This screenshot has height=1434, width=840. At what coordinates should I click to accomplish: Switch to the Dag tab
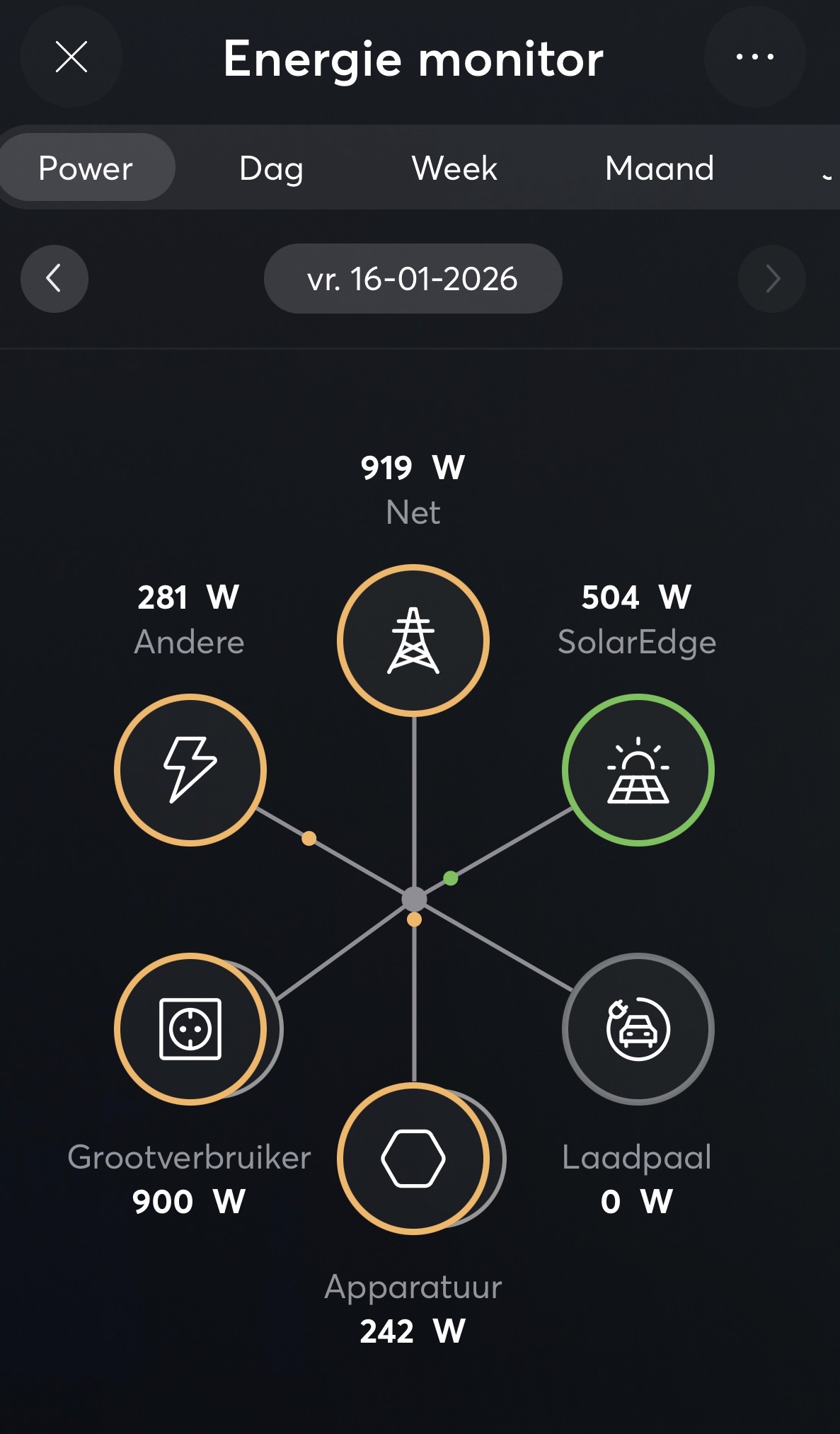[271, 168]
